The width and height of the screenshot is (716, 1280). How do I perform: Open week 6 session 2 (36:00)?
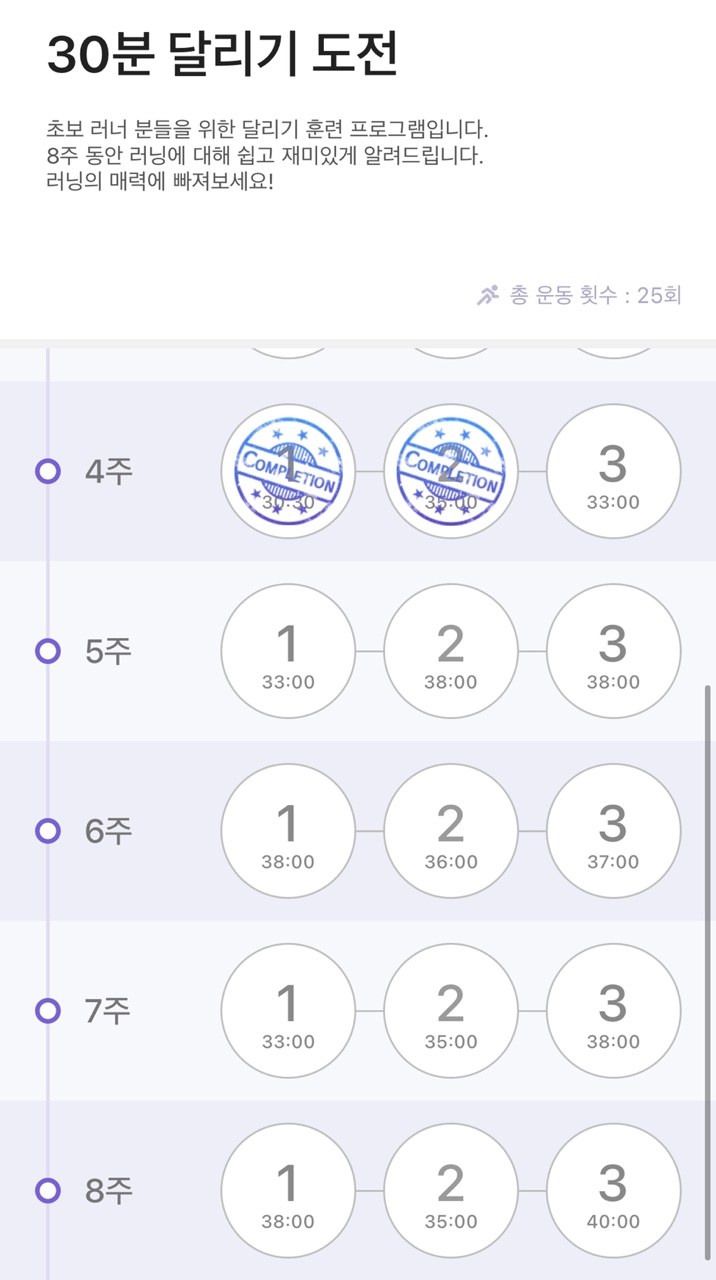[x=451, y=831]
